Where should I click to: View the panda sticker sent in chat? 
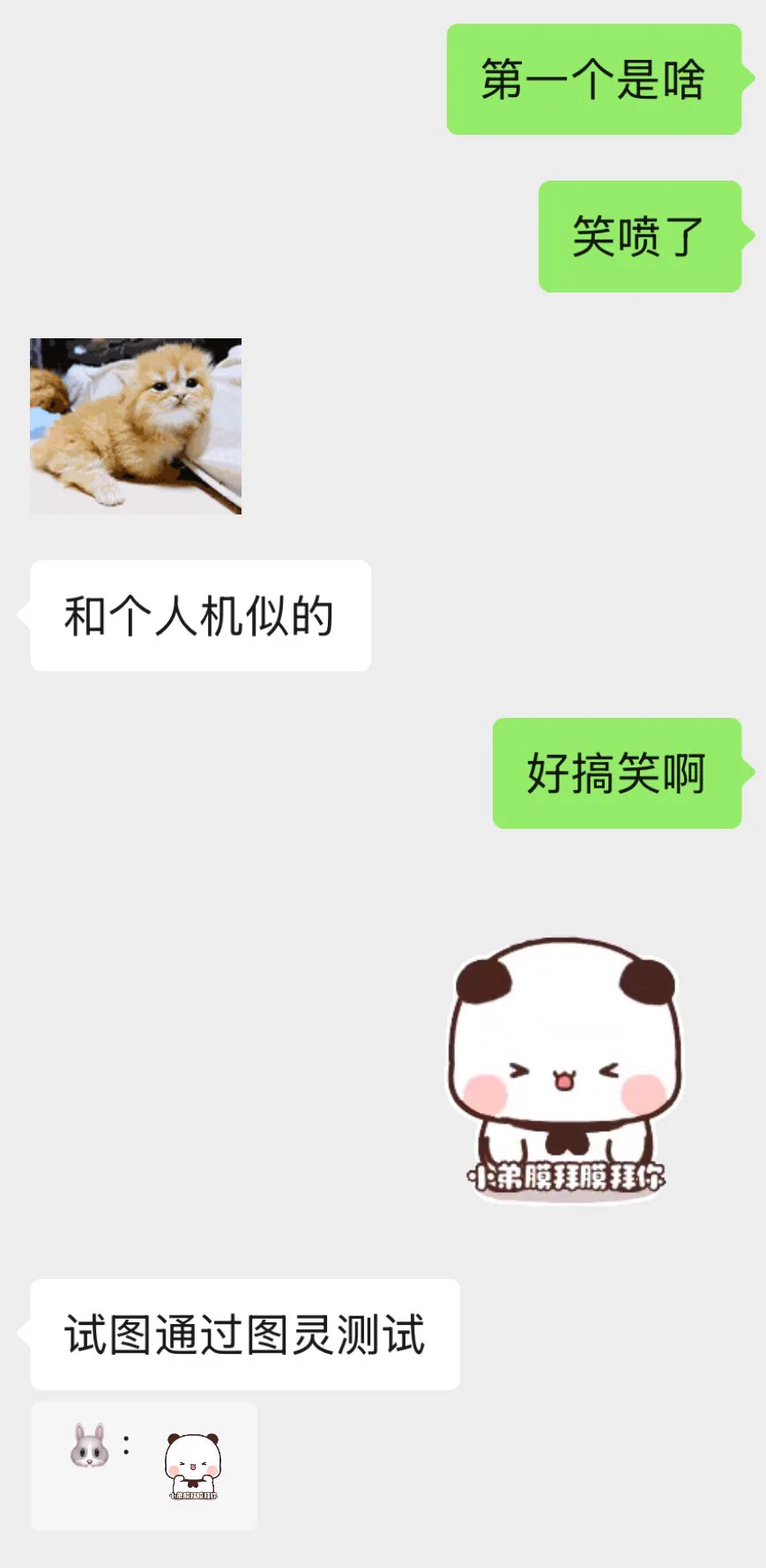(x=565, y=1069)
